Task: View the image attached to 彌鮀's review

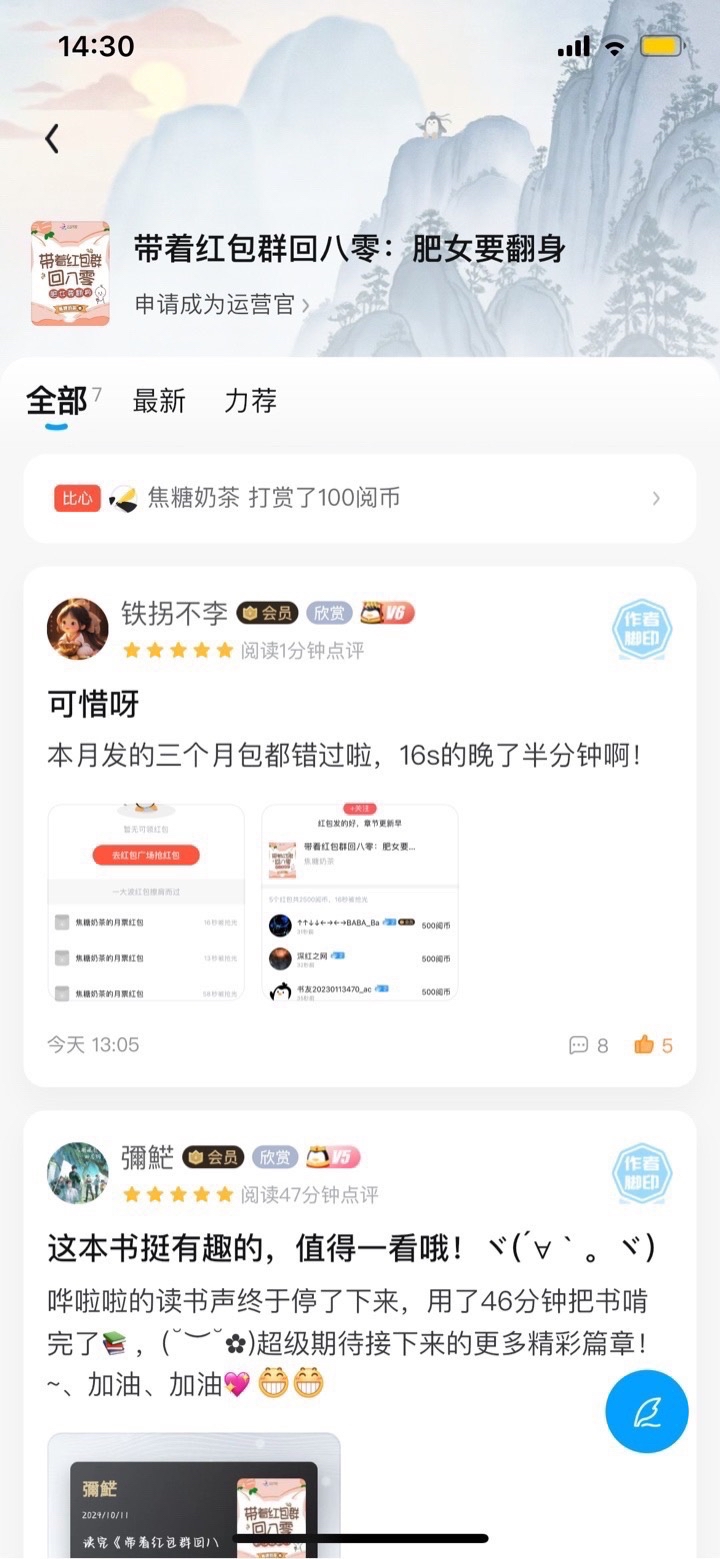Action: pyautogui.click(x=194, y=1495)
